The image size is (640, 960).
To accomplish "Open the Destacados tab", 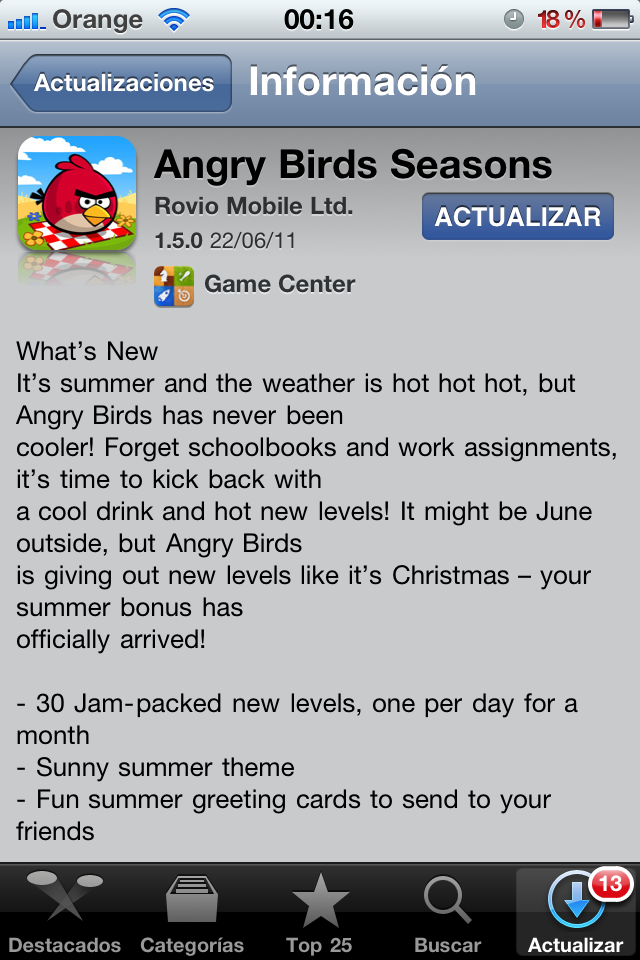I will 64,912.
